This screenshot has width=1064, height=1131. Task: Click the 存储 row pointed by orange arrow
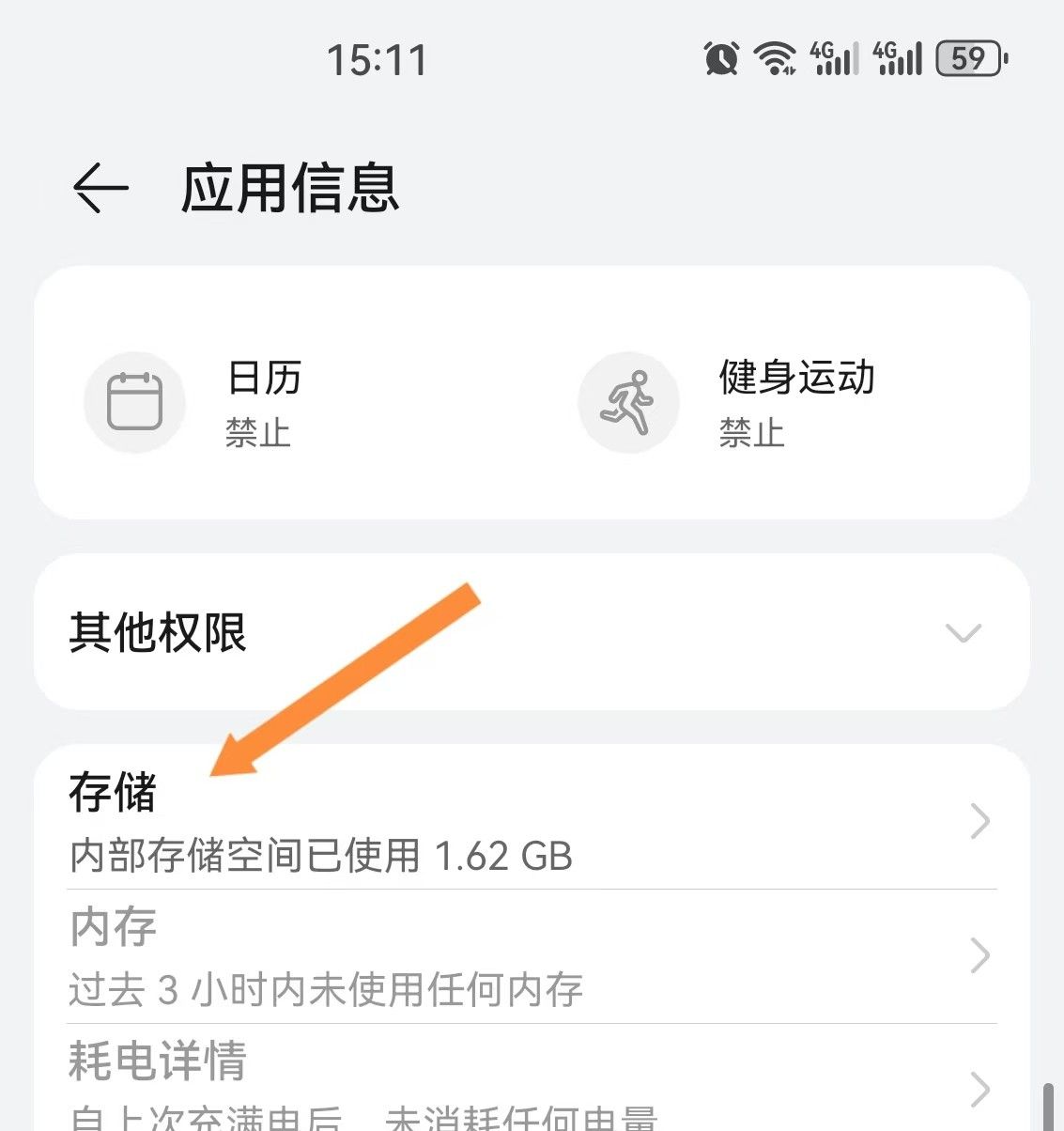(113, 792)
